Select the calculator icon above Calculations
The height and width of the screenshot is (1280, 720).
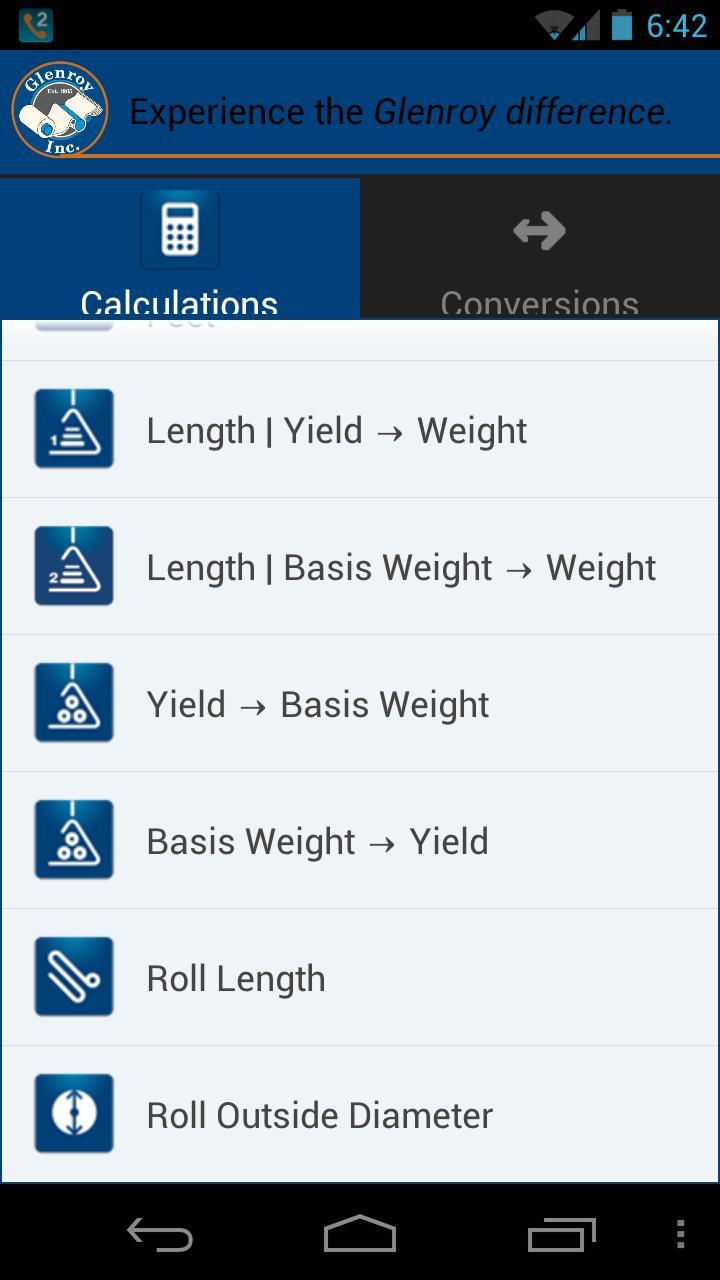coord(180,228)
